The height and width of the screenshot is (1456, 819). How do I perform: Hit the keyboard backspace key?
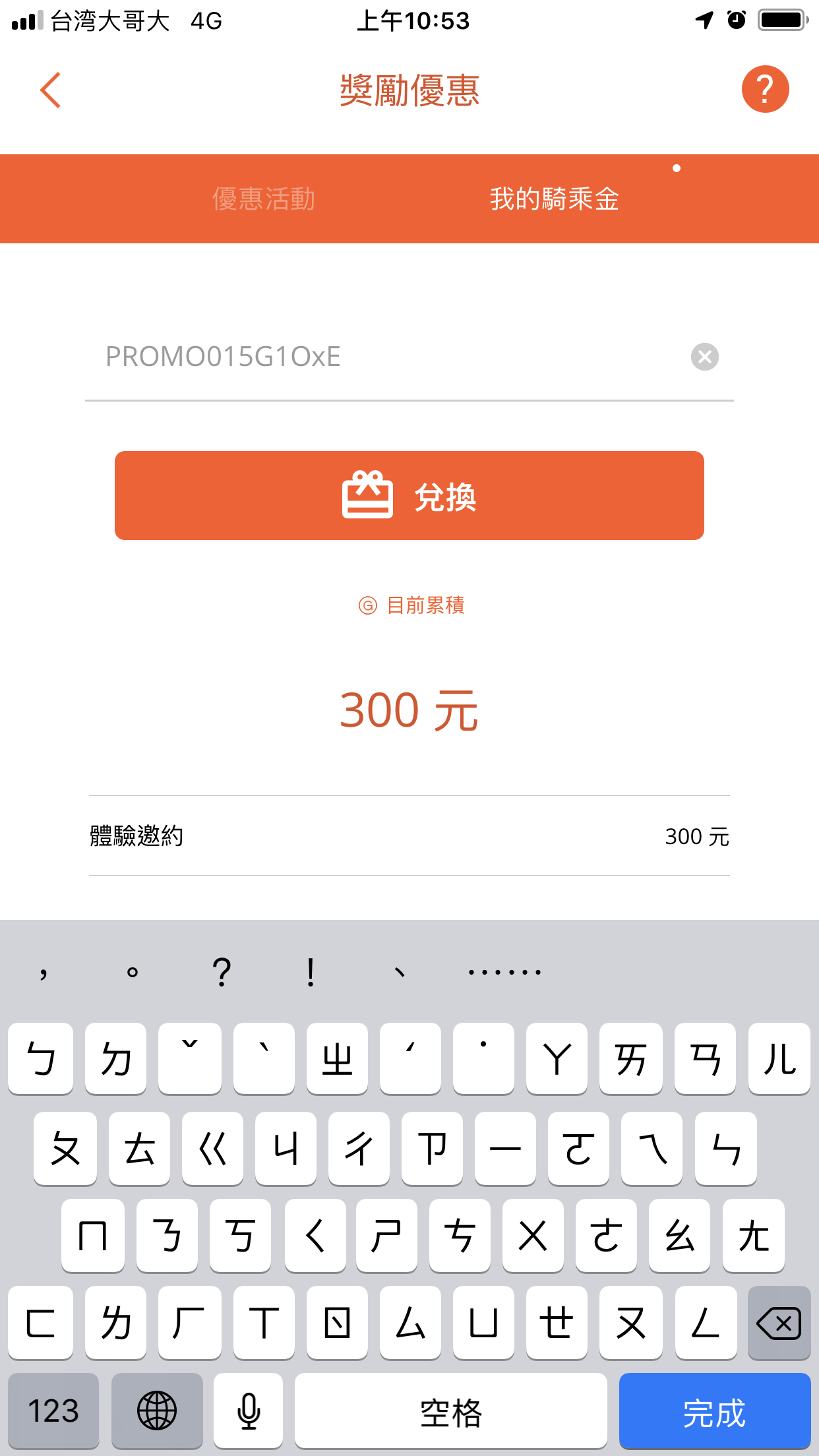[779, 1323]
